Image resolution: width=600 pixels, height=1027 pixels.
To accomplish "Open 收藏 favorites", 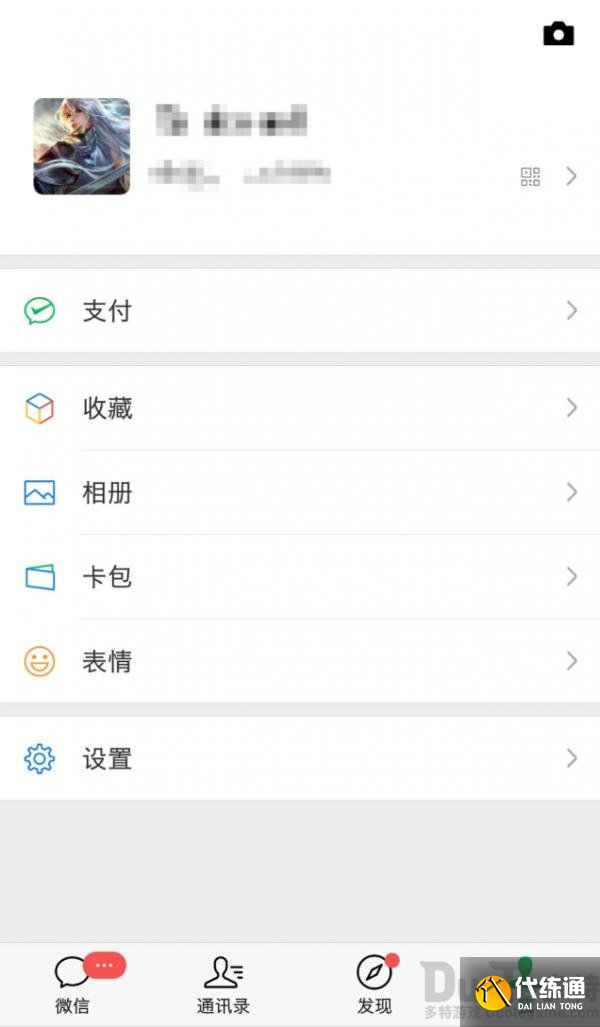I will pyautogui.click(x=300, y=408).
